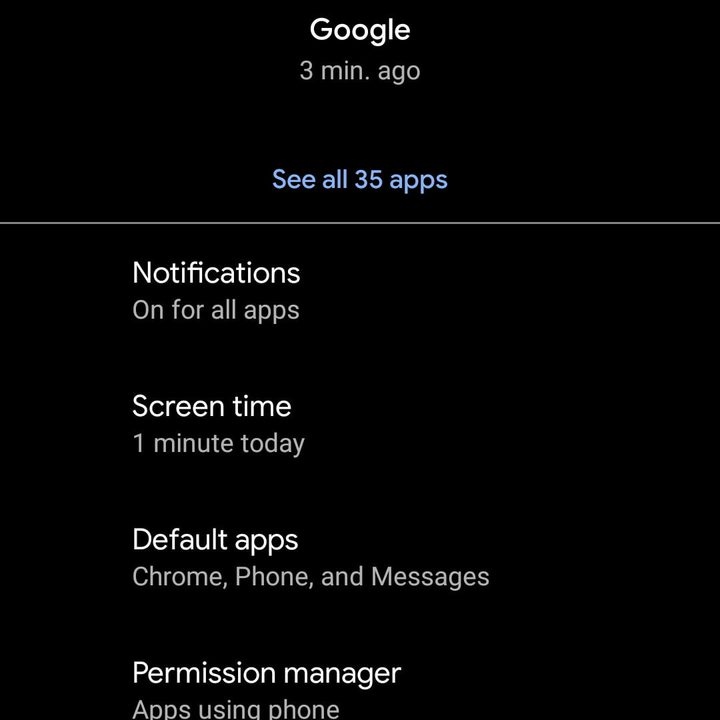Viewport: 720px width, 720px height.
Task: Open Default apps settings
Action: 310,557
